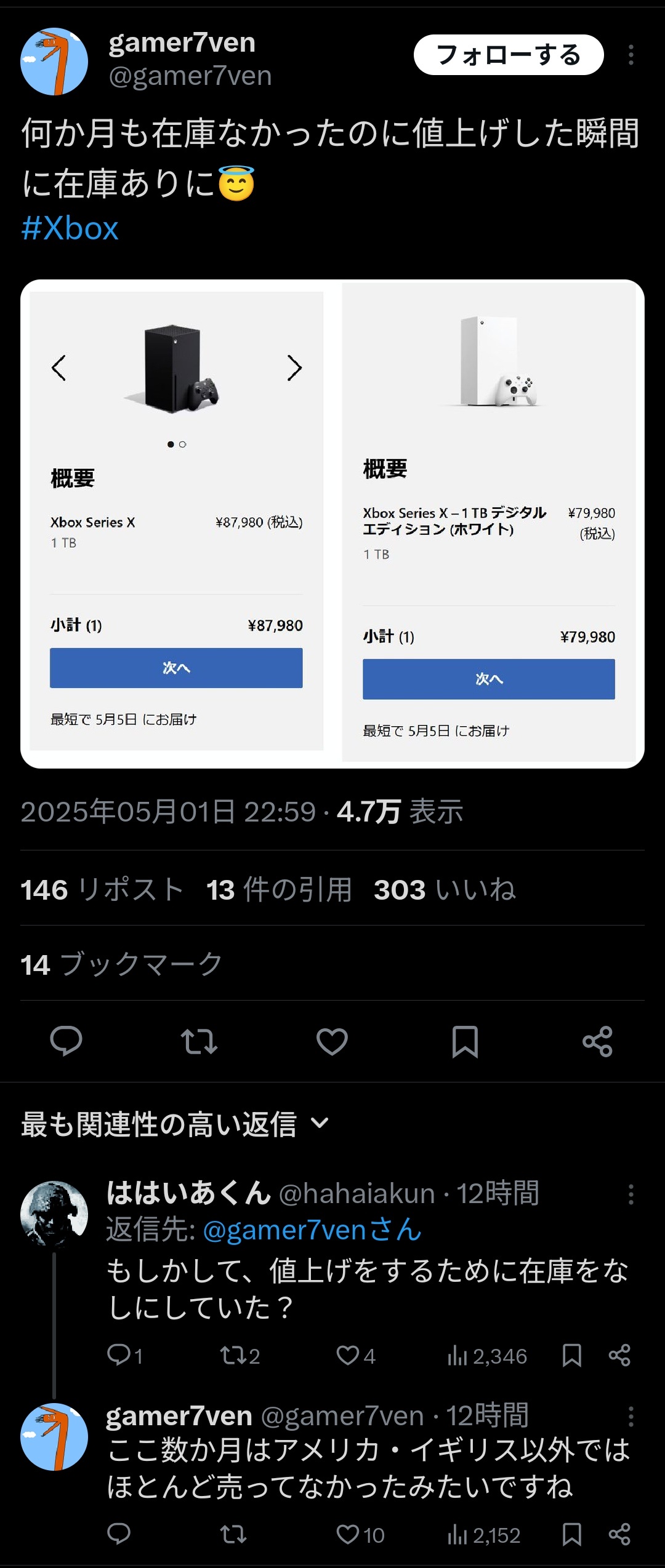Like gamer7ven's reply about アメリカ・イギリス

(x=348, y=1534)
